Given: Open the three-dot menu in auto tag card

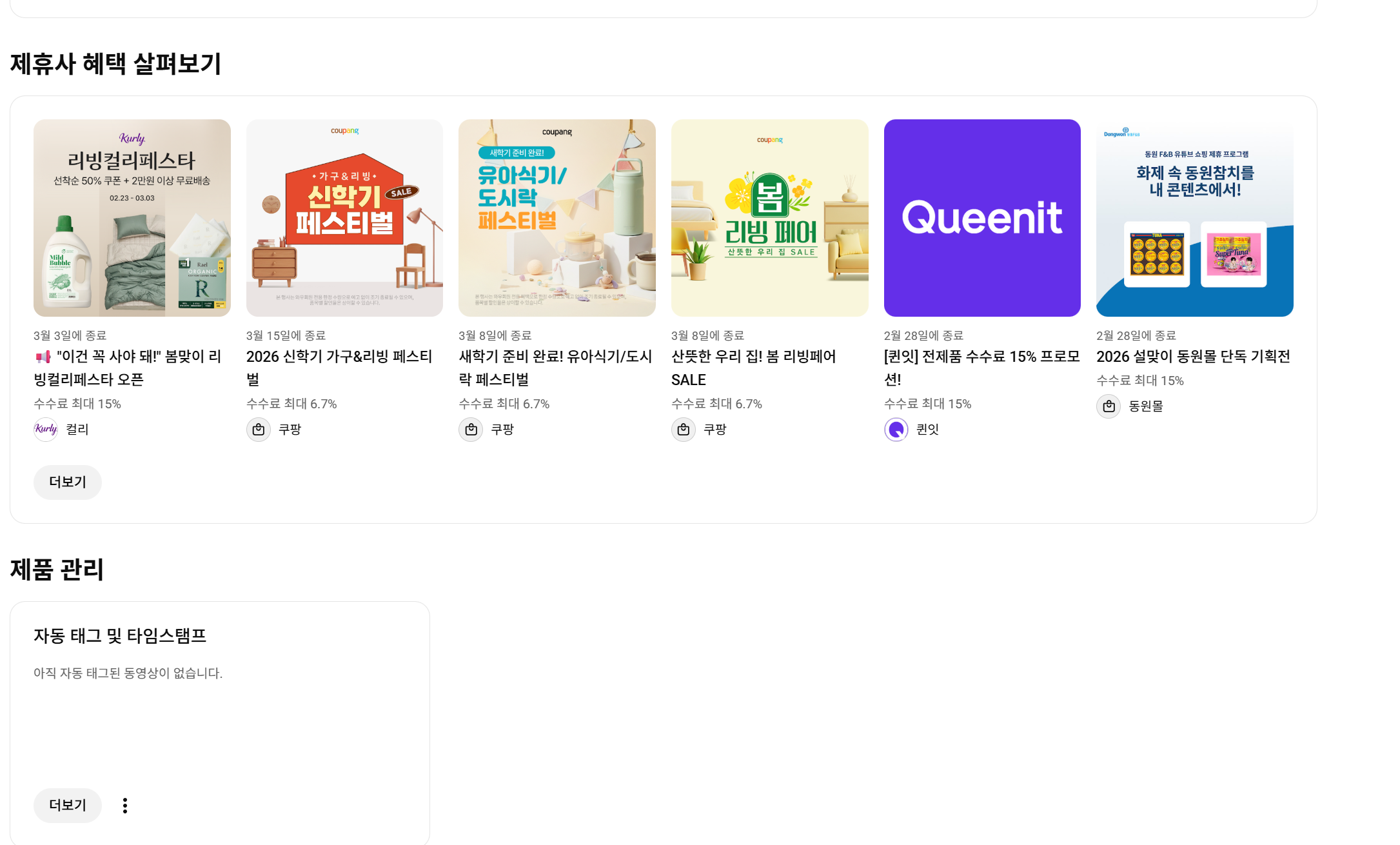Looking at the screenshot, I should coord(125,806).
